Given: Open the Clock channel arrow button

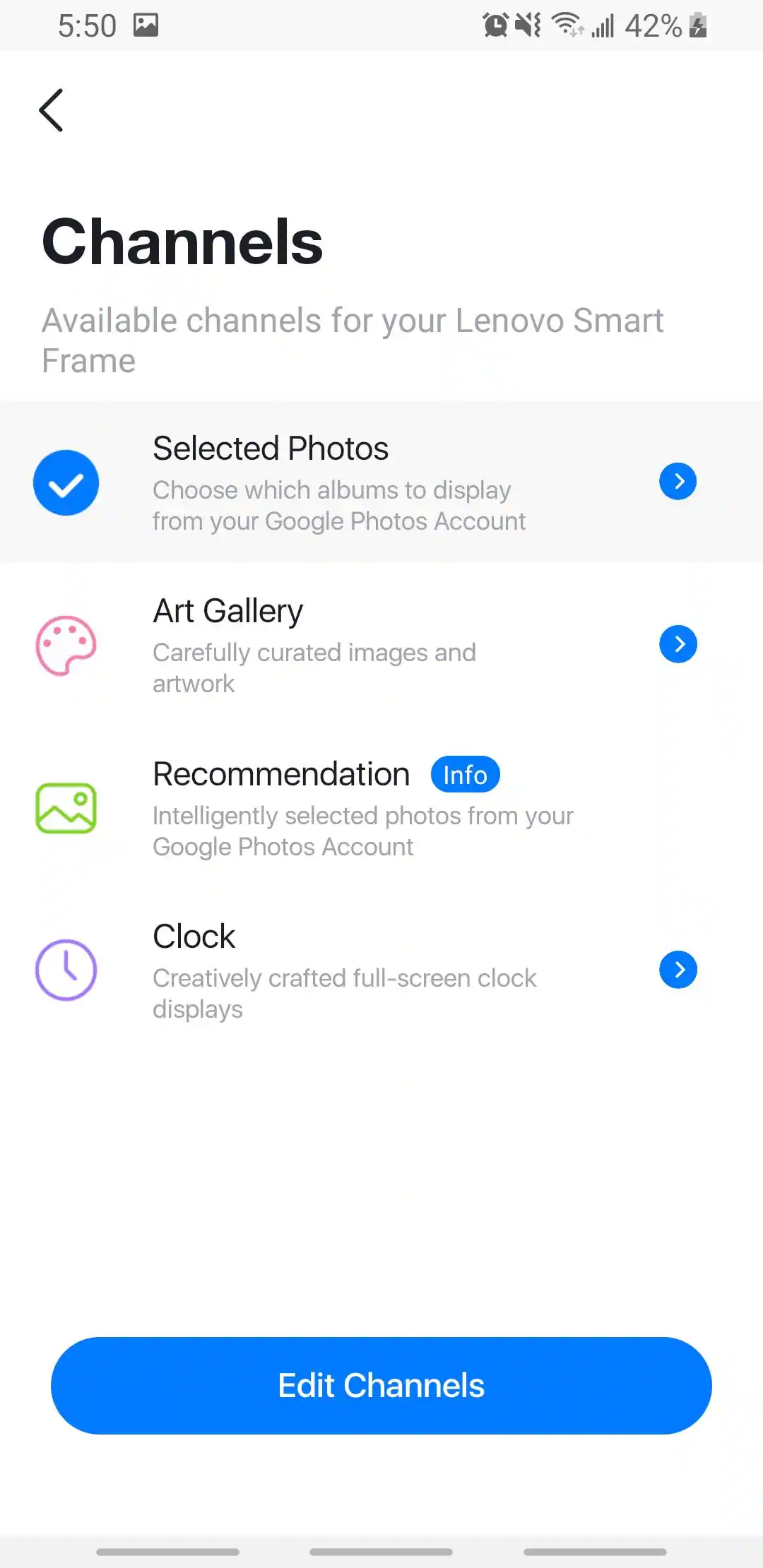Looking at the screenshot, I should (x=678, y=970).
